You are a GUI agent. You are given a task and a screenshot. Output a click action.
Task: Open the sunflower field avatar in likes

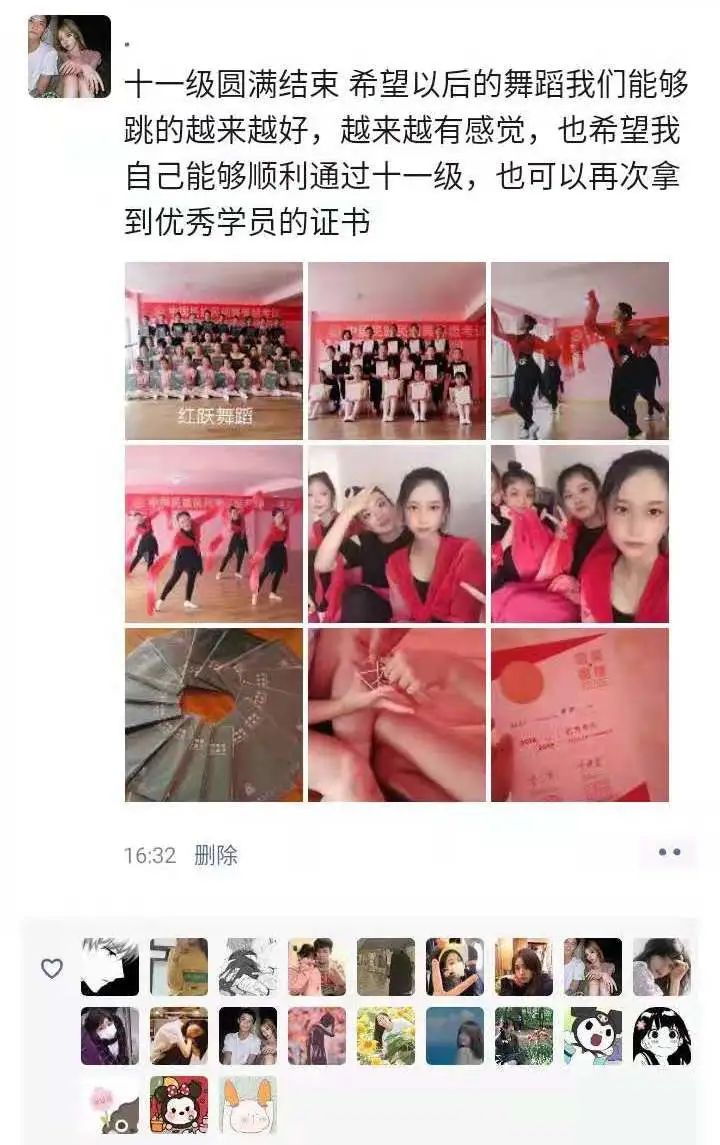tap(385, 1036)
